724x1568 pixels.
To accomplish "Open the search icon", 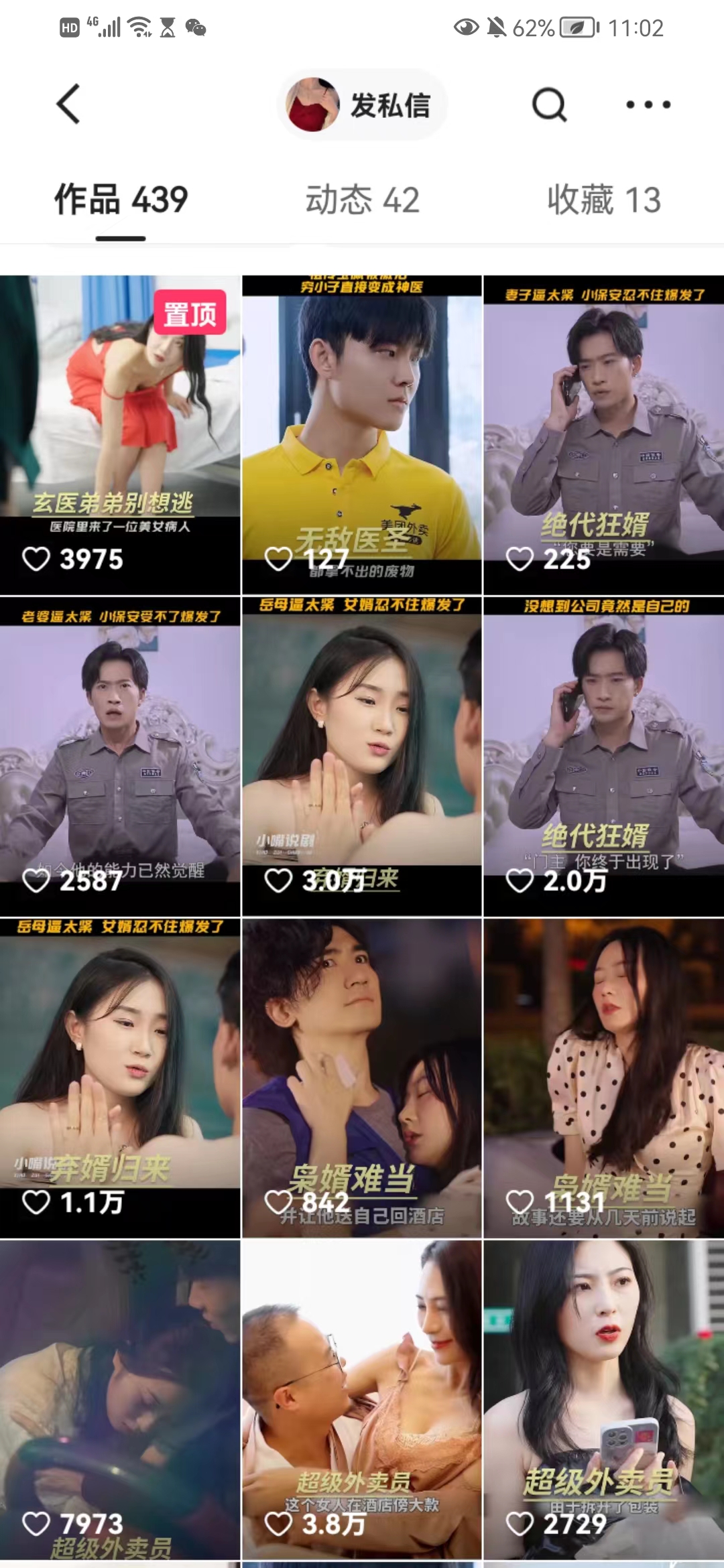I will tap(549, 105).
